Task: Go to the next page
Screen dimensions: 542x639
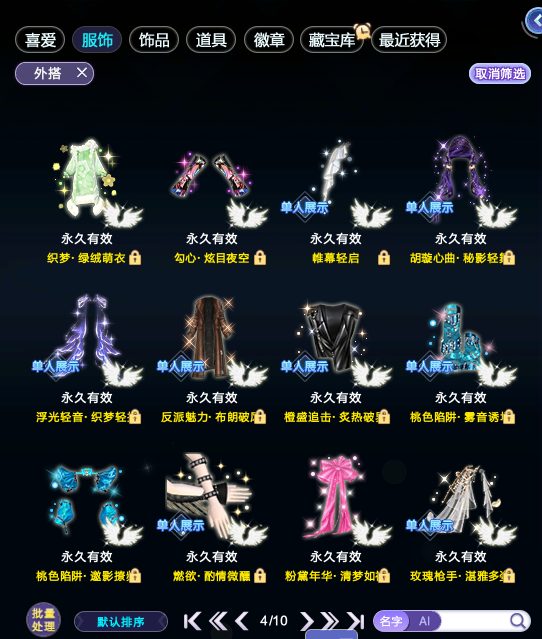Action: (x=307, y=621)
